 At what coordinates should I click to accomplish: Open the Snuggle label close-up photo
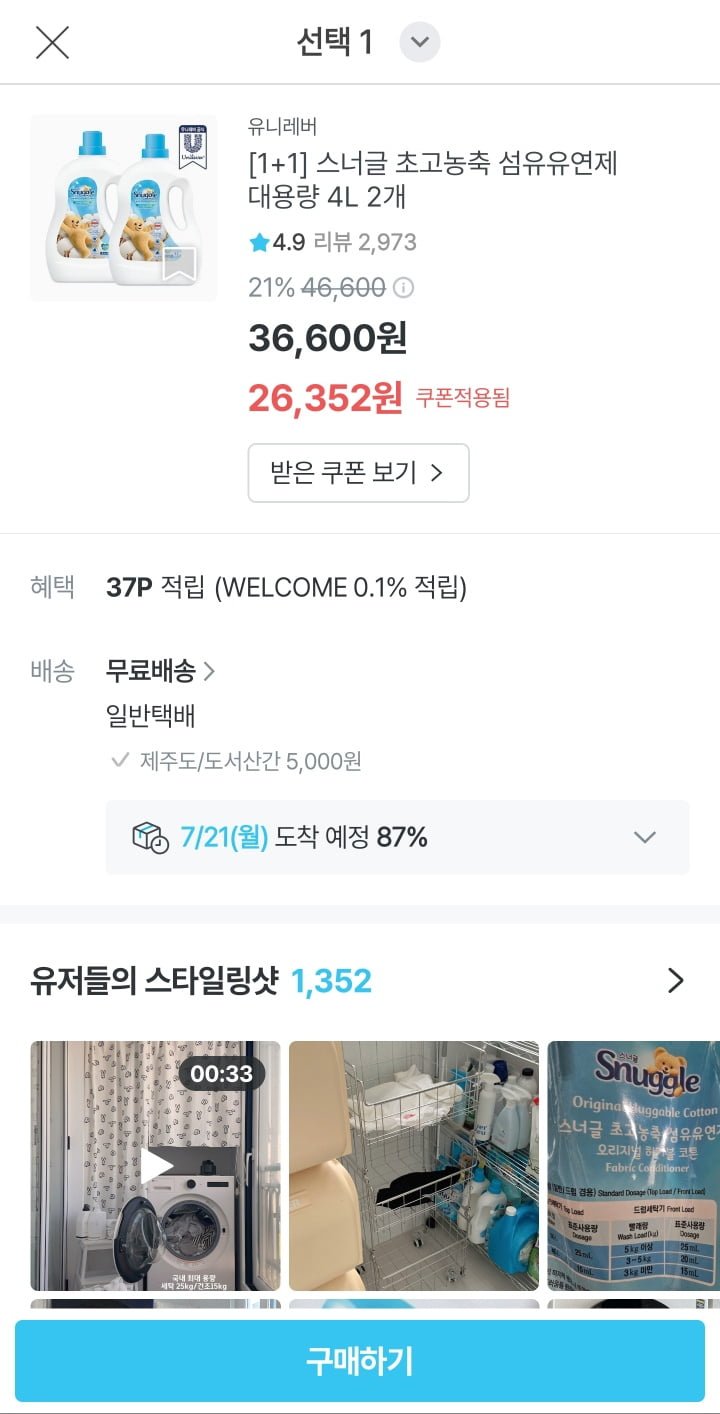coord(634,1166)
